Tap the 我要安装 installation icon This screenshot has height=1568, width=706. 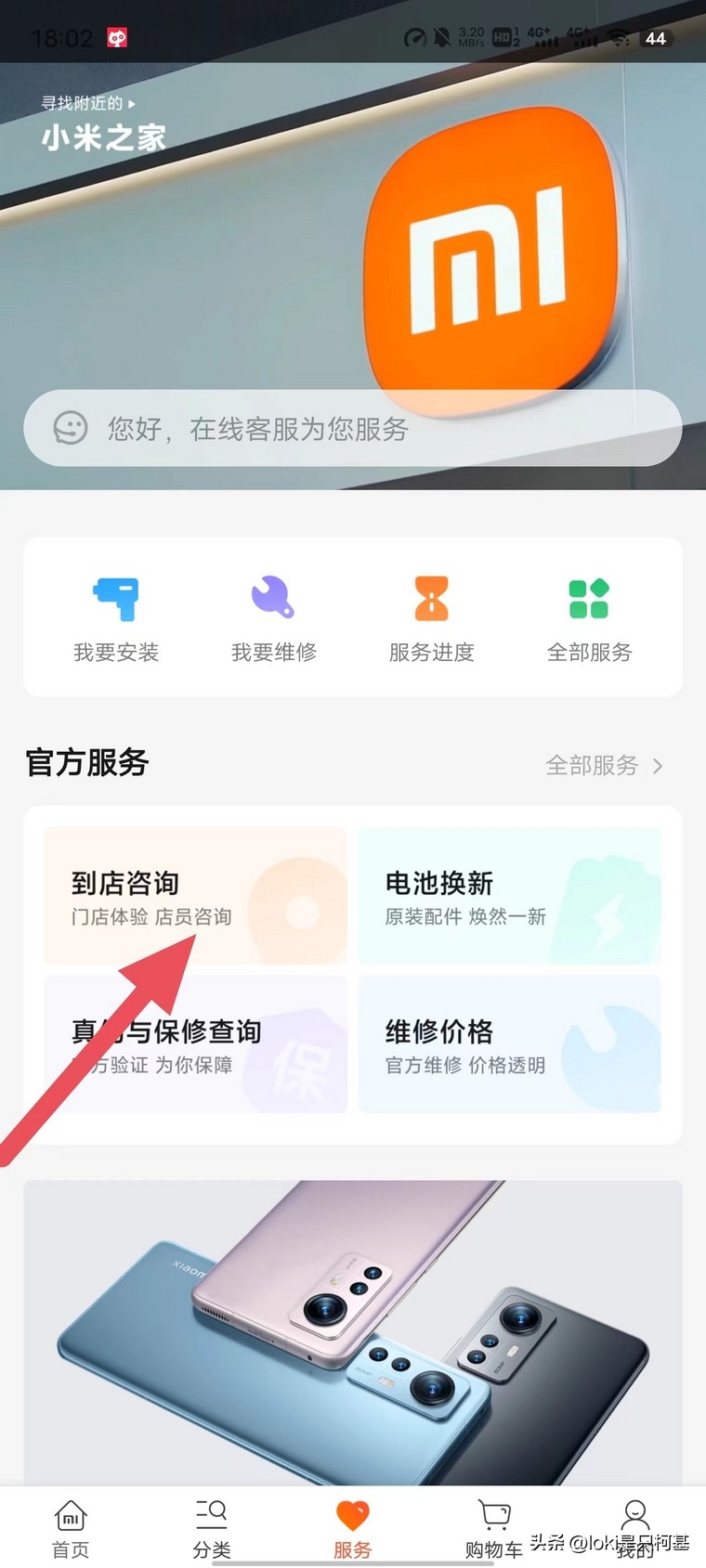(x=115, y=599)
